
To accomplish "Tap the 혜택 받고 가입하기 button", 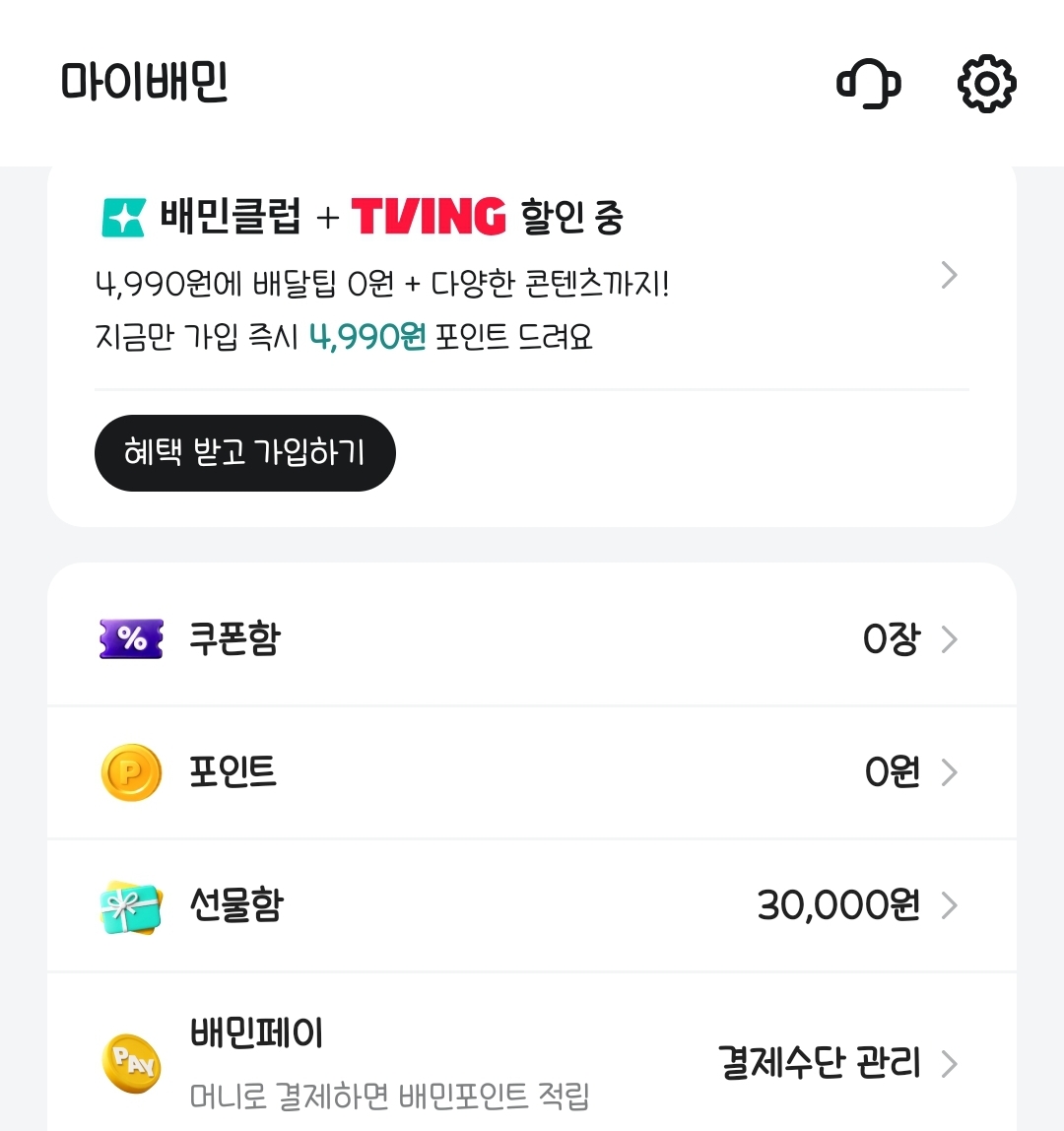I will 244,453.
